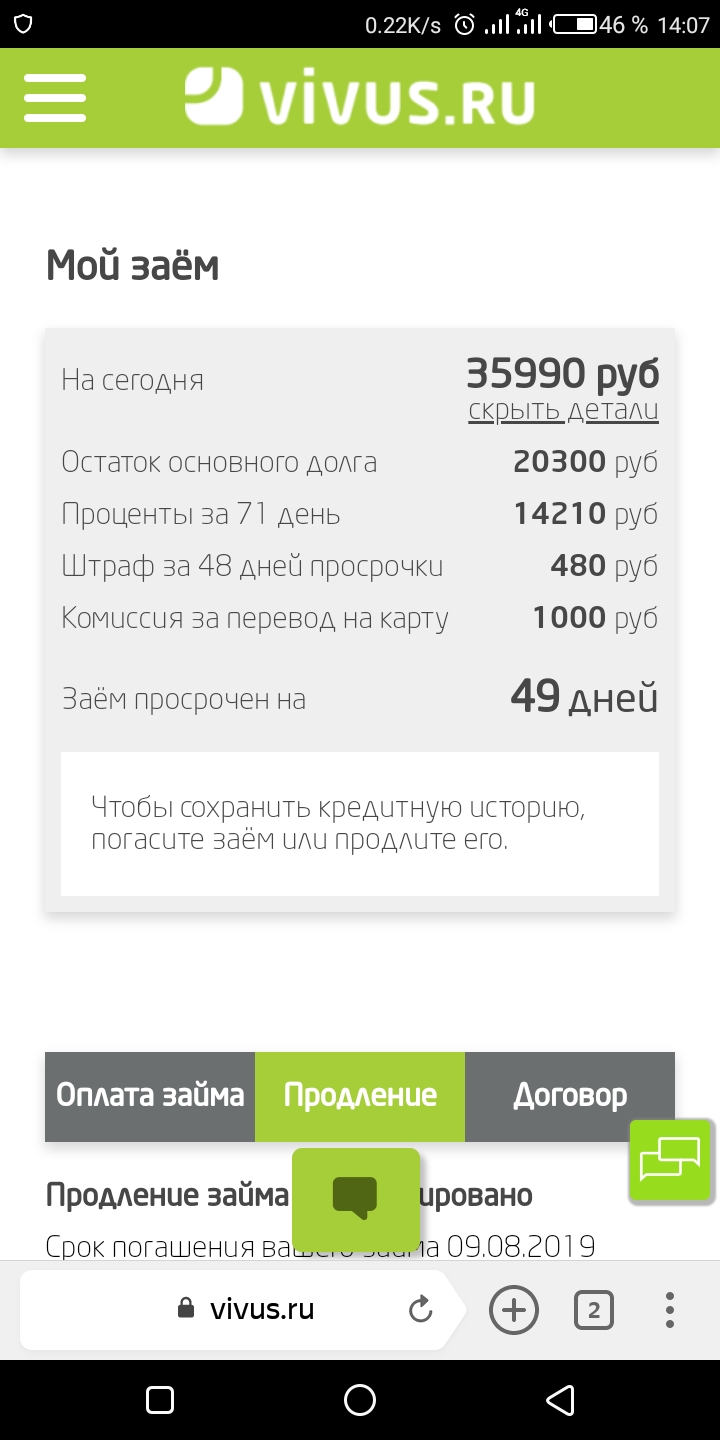Tap the vivus.ru address bar
720x1440 pixels.
[262, 1309]
